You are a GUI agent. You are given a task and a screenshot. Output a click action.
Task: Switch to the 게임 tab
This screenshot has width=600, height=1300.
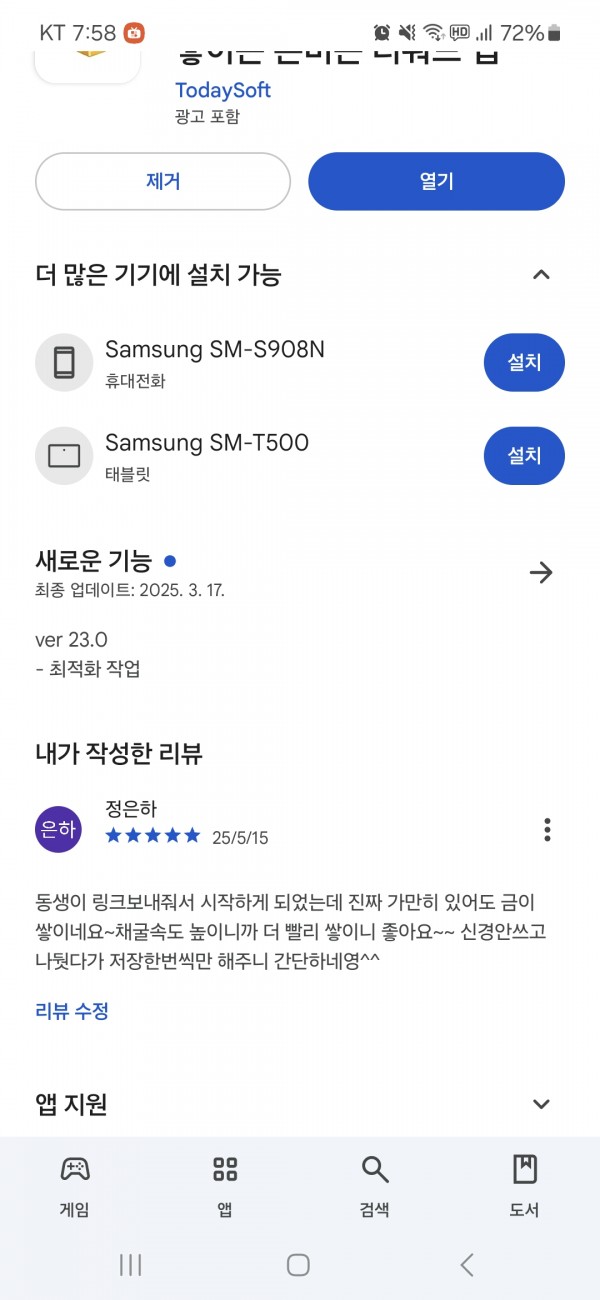[x=75, y=1187]
